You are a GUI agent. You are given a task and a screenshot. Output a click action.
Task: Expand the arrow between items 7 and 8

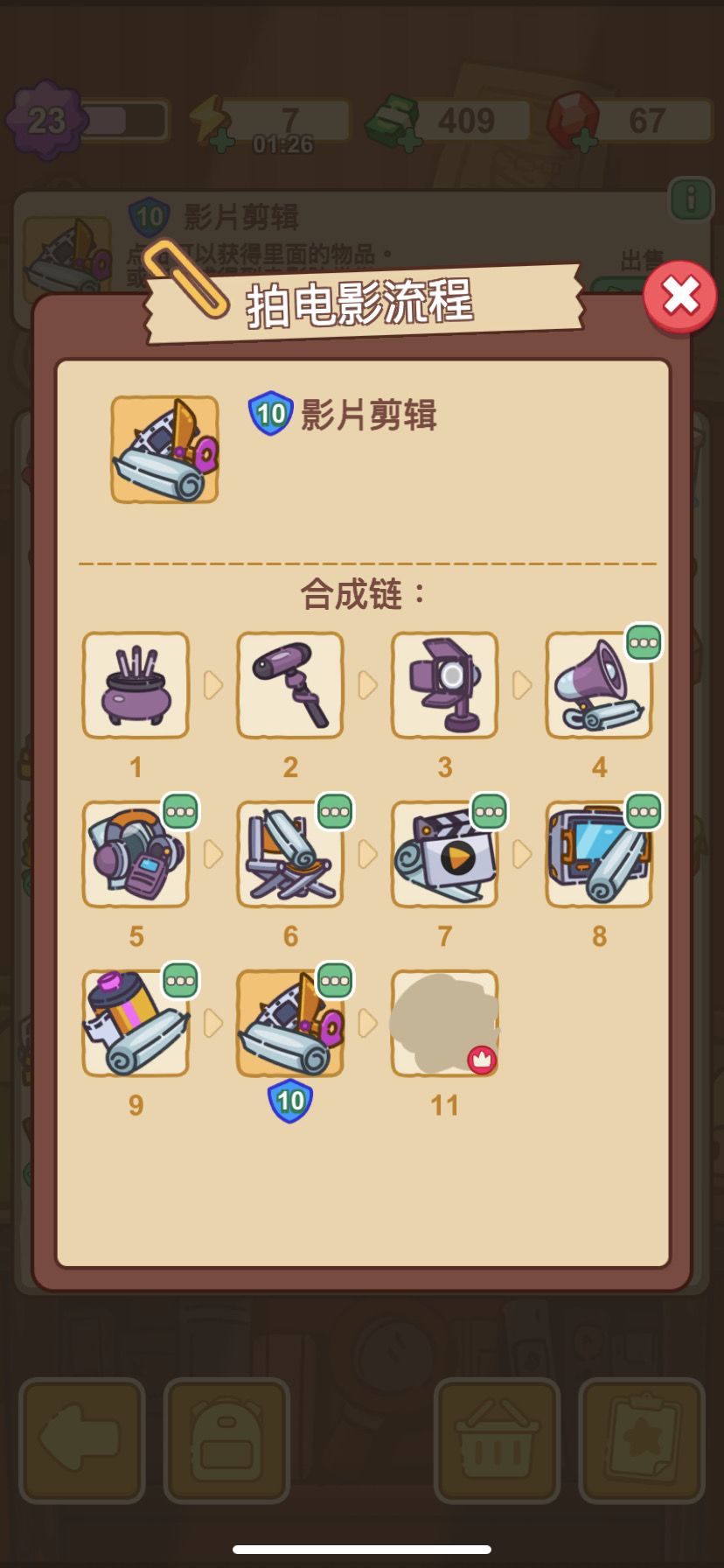(521, 853)
